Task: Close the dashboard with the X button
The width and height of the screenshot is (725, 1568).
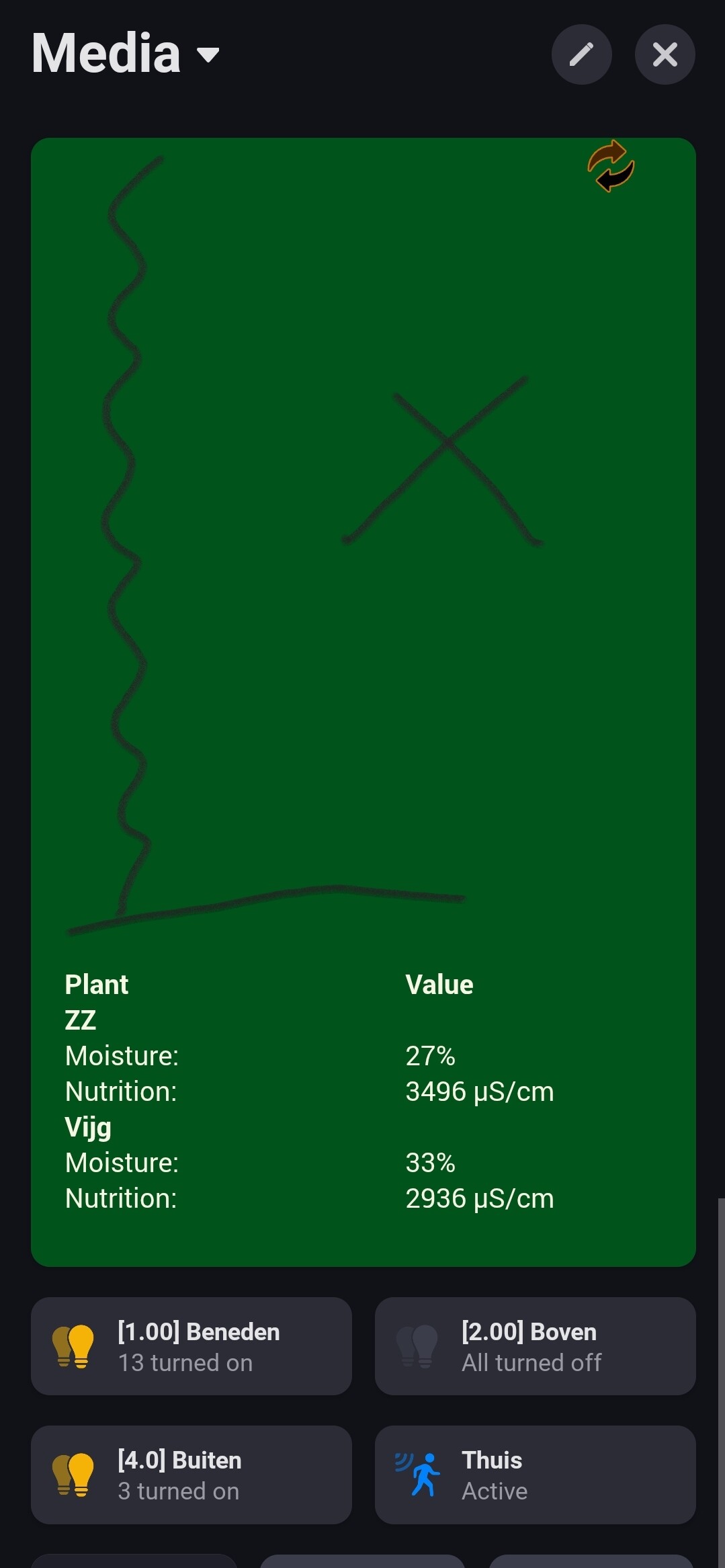Action: coord(665,54)
